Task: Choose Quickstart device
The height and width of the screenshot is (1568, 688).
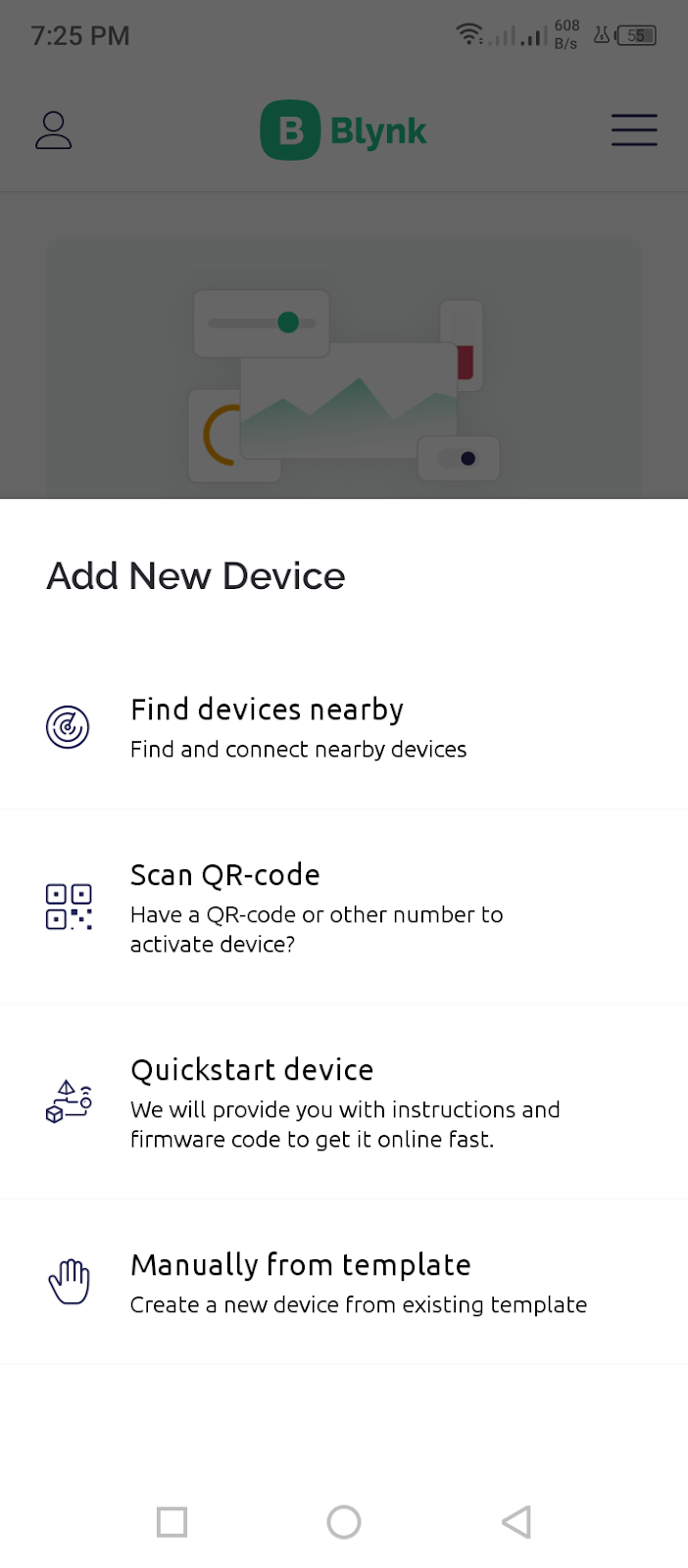Action: [344, 1102]
